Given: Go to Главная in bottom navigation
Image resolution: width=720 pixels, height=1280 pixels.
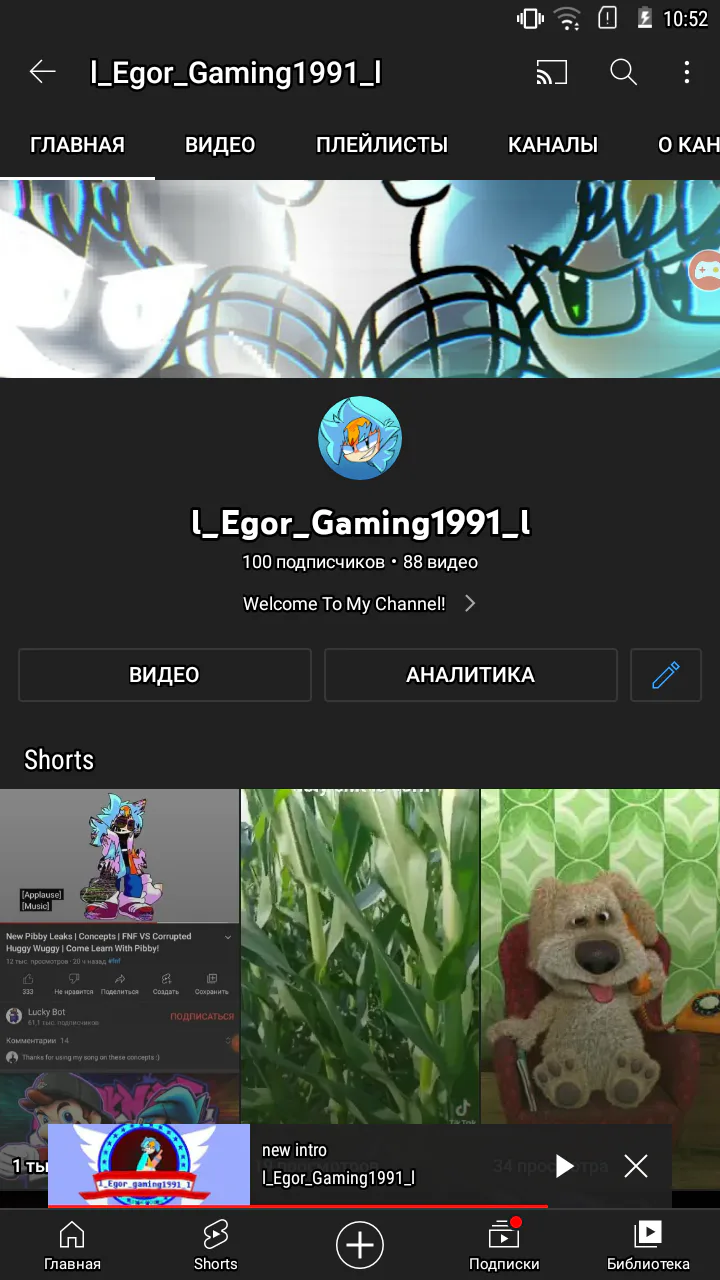Looking at the screenshot, I should tap(72, 1245).
